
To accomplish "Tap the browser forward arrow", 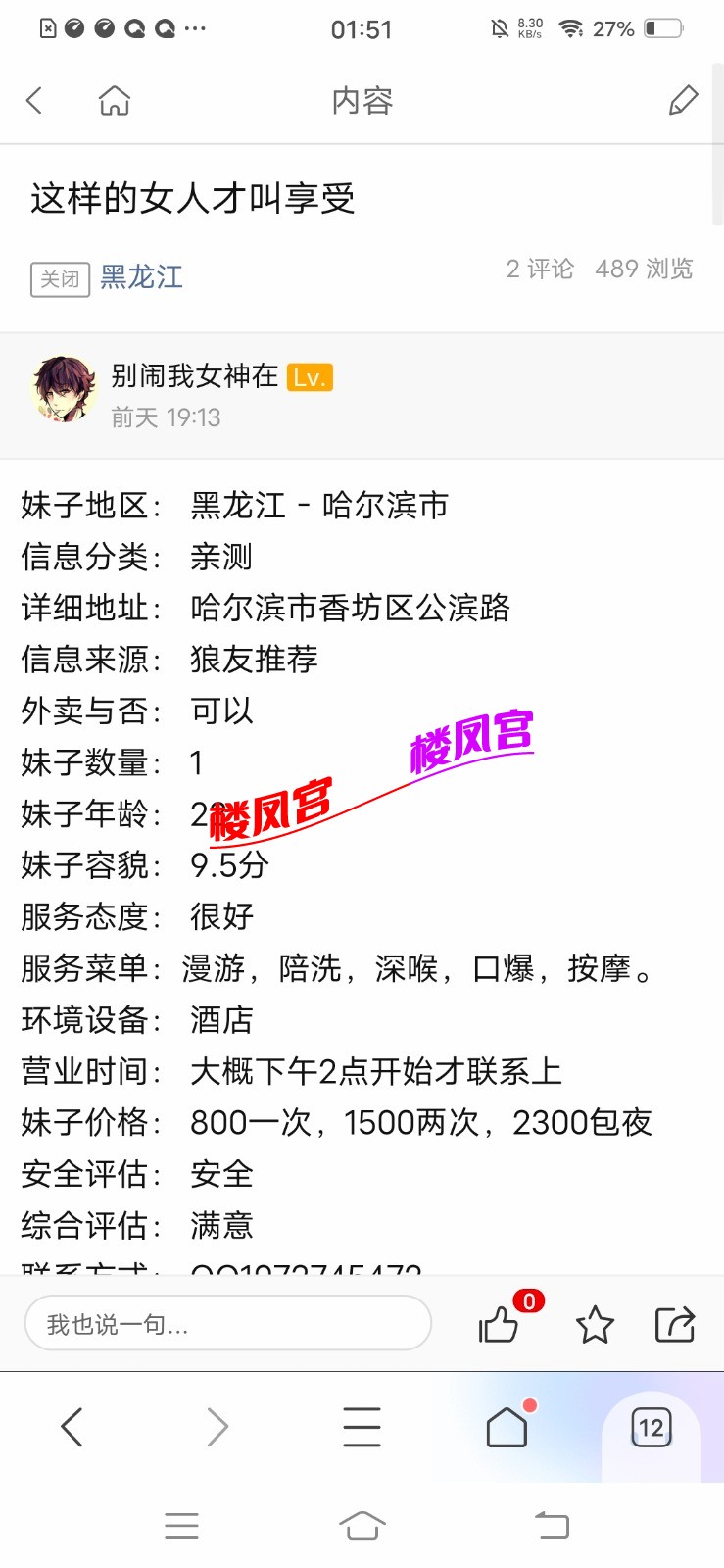I will (217, 1427).
